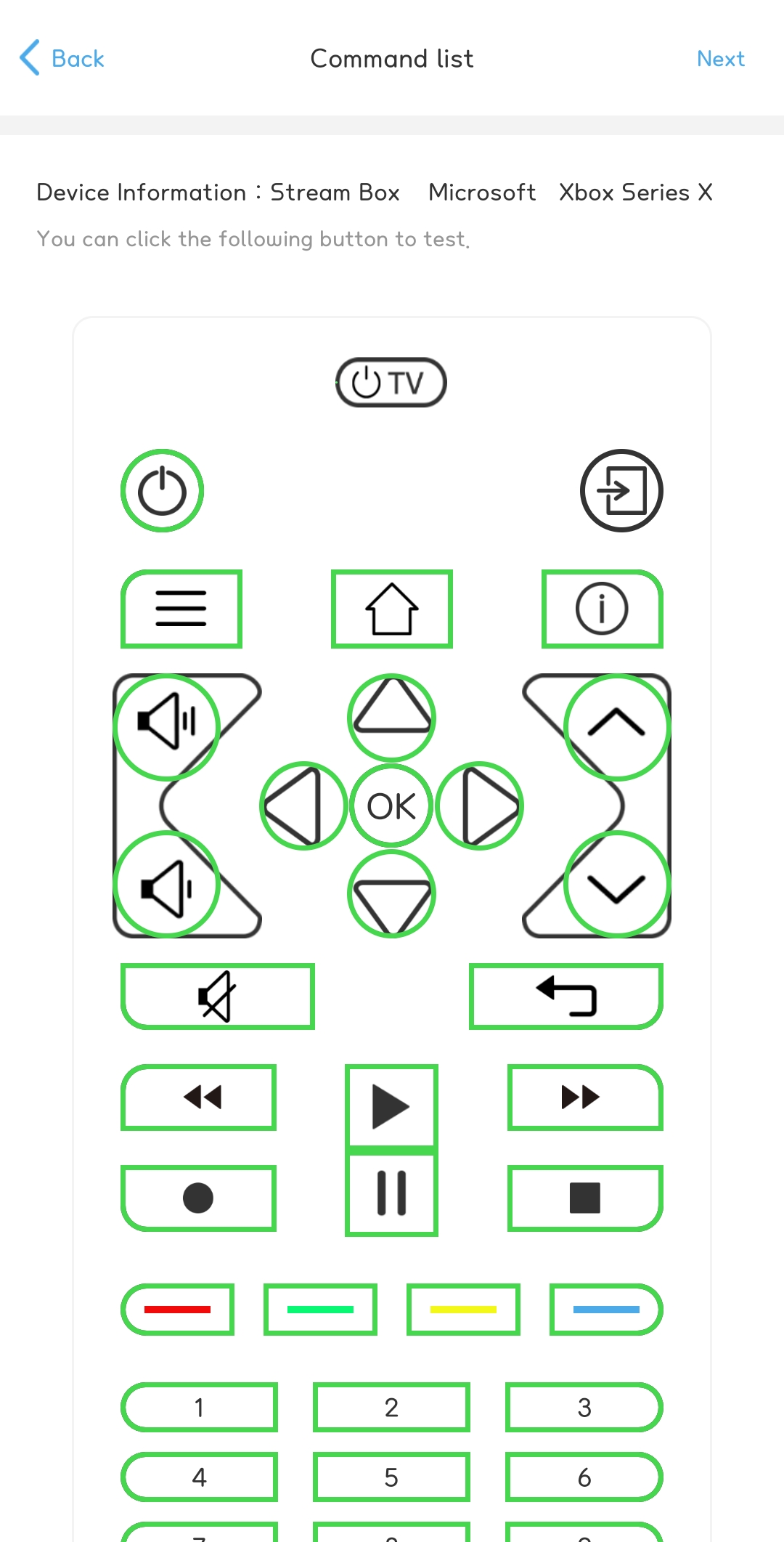Tap the red color button
Viewport: 784px width, 1542px height.
point(177,1310)
